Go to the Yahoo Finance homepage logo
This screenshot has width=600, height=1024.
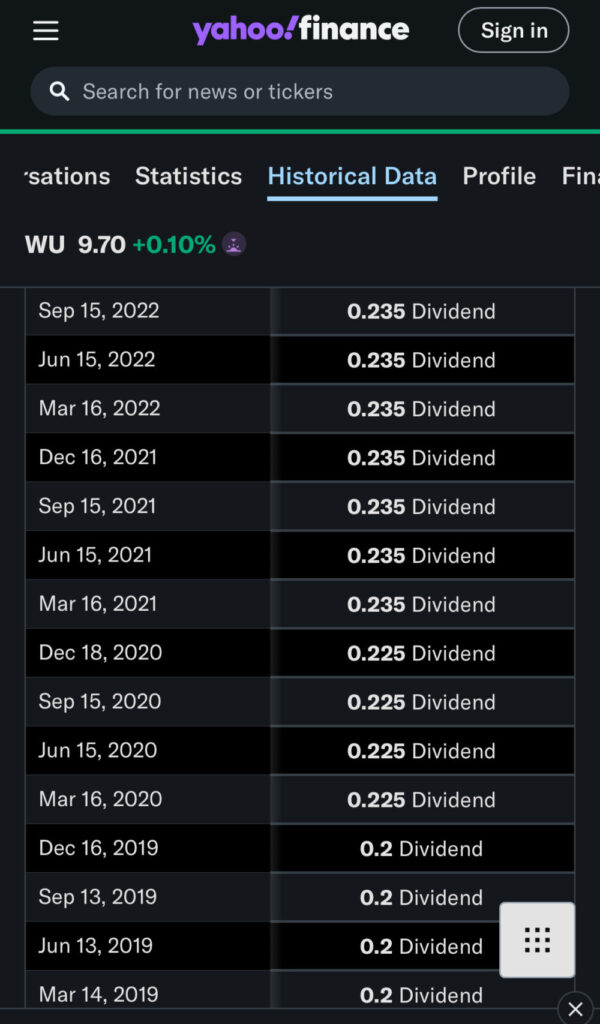[x=300, y=30]
